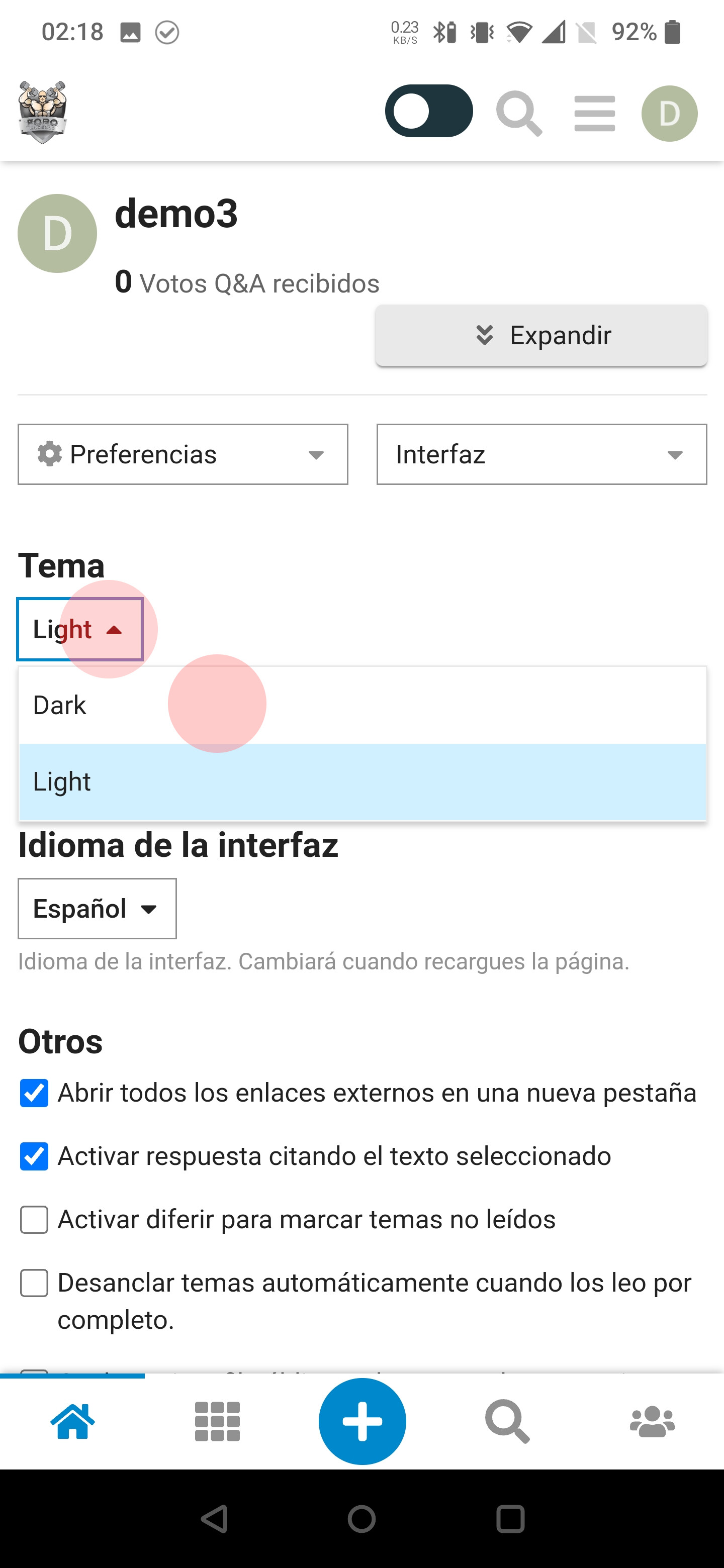Open the groups tab in bottom bar
This screenshot has width=724, height=1568.
[x=652, y=1421]
